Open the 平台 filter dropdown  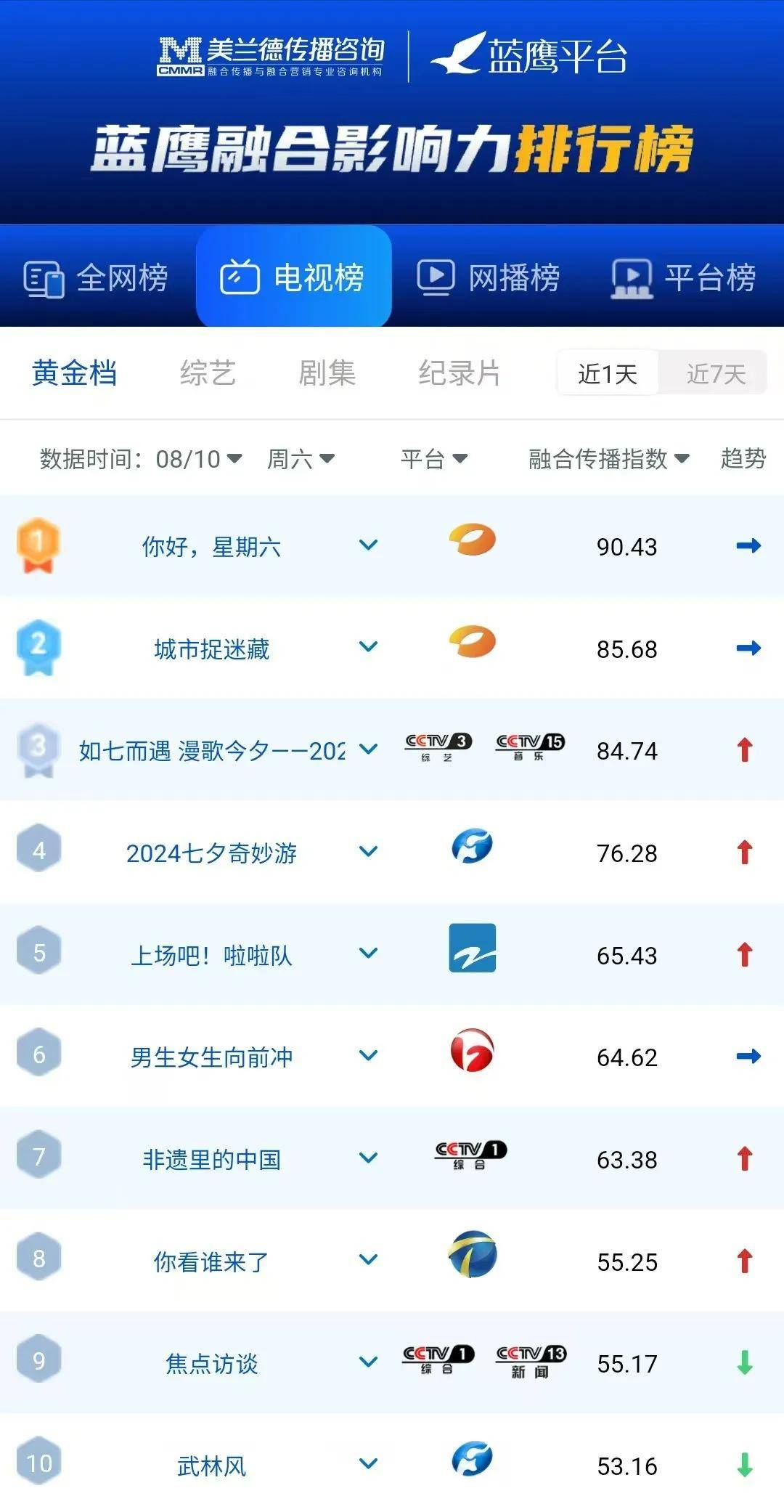click(x=434, y=459)
